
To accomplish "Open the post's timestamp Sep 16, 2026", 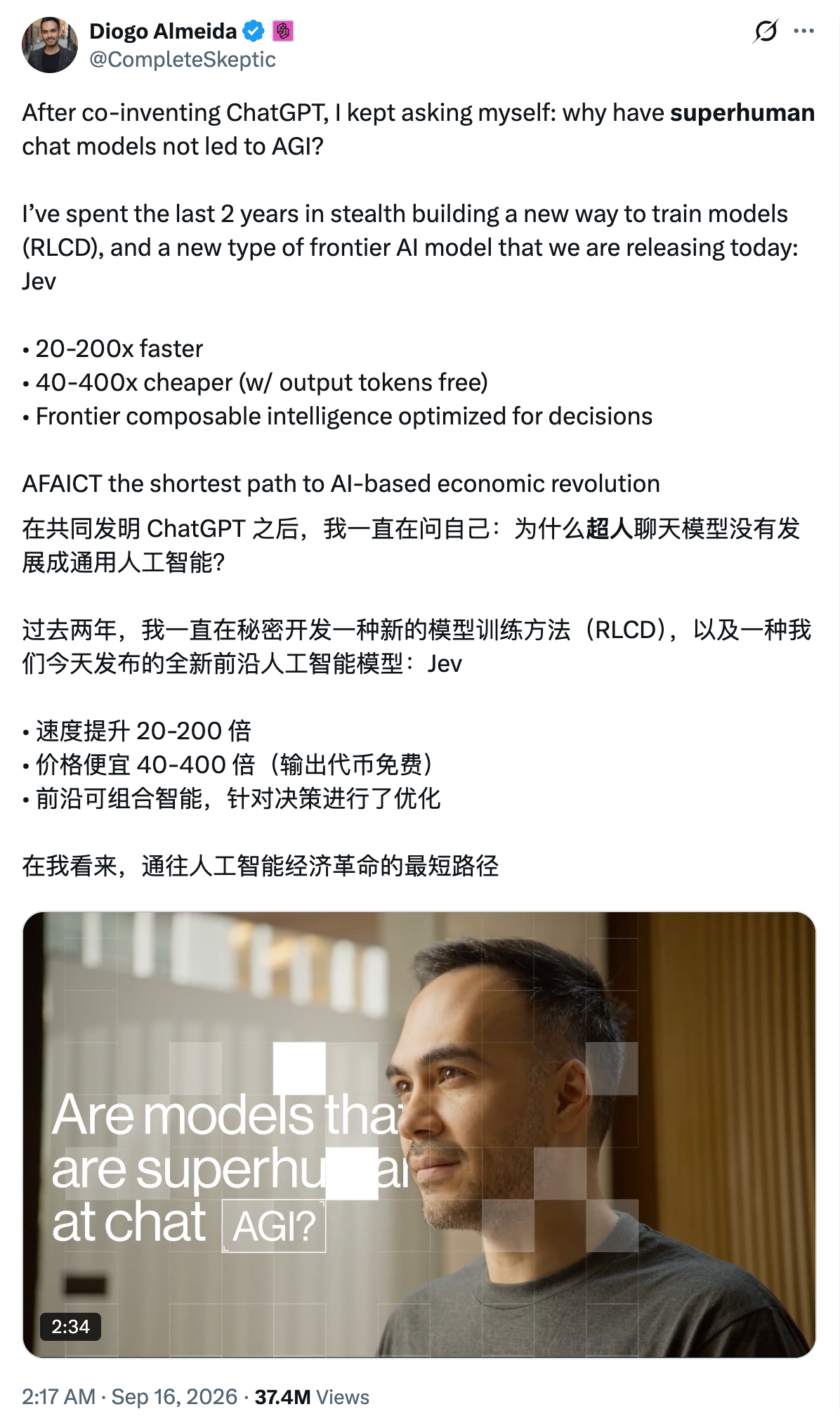I will (130, 1396).
